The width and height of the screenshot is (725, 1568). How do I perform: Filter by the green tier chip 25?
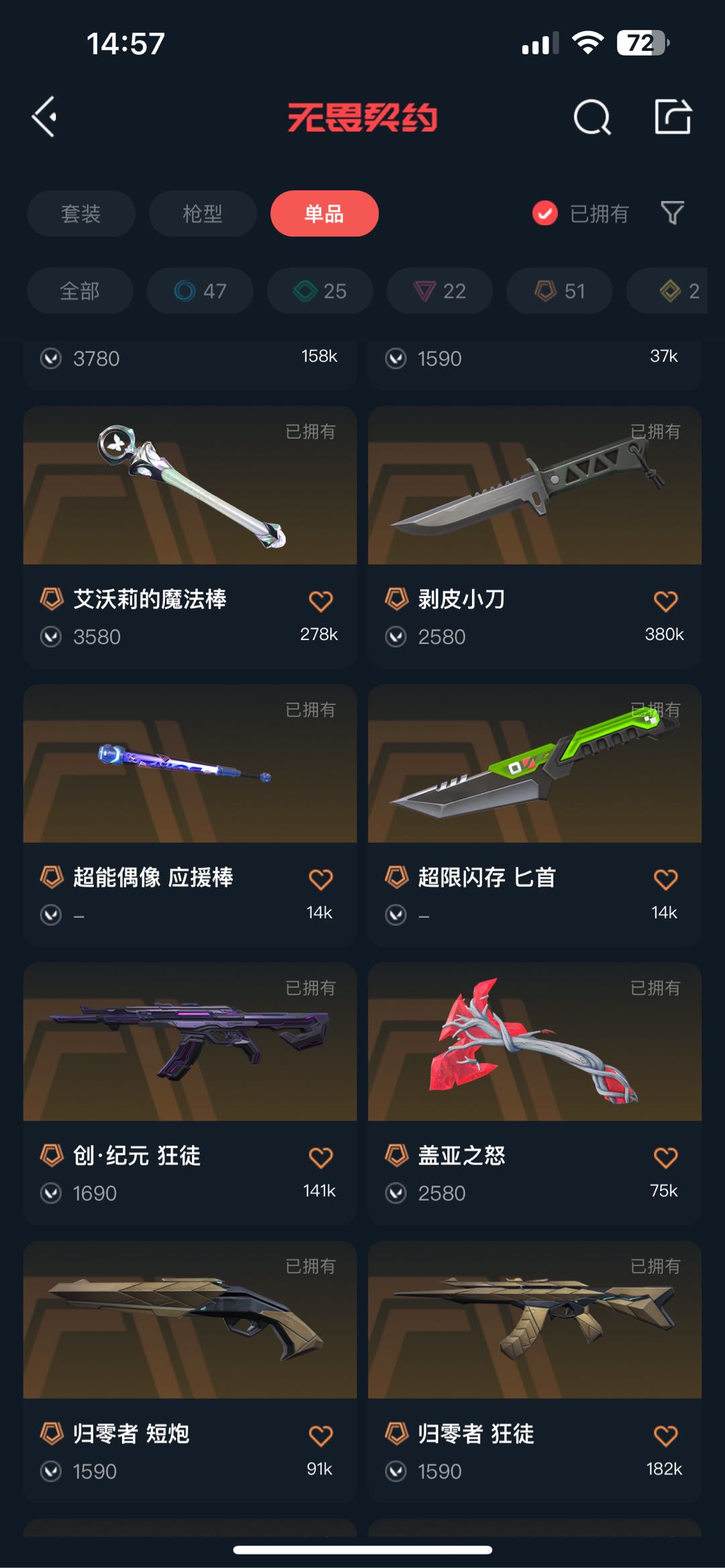pyautogui.click(x=320, y=291)
